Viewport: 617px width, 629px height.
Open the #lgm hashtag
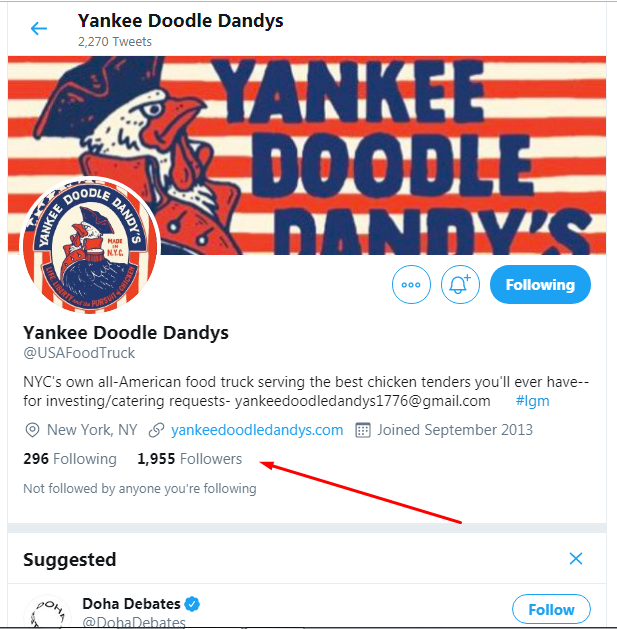(532, 401)
